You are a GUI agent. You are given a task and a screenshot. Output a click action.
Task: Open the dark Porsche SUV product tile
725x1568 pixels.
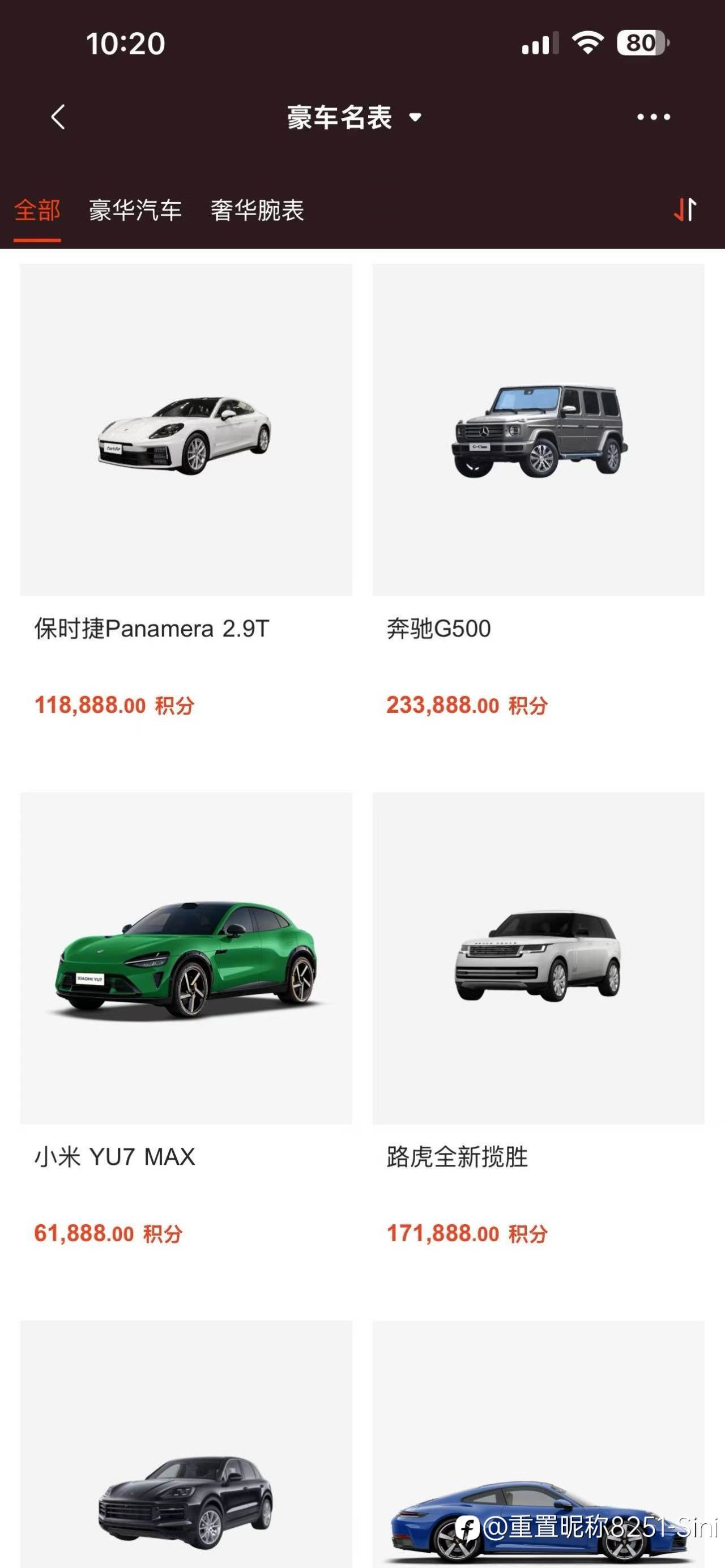(186, 1444)
